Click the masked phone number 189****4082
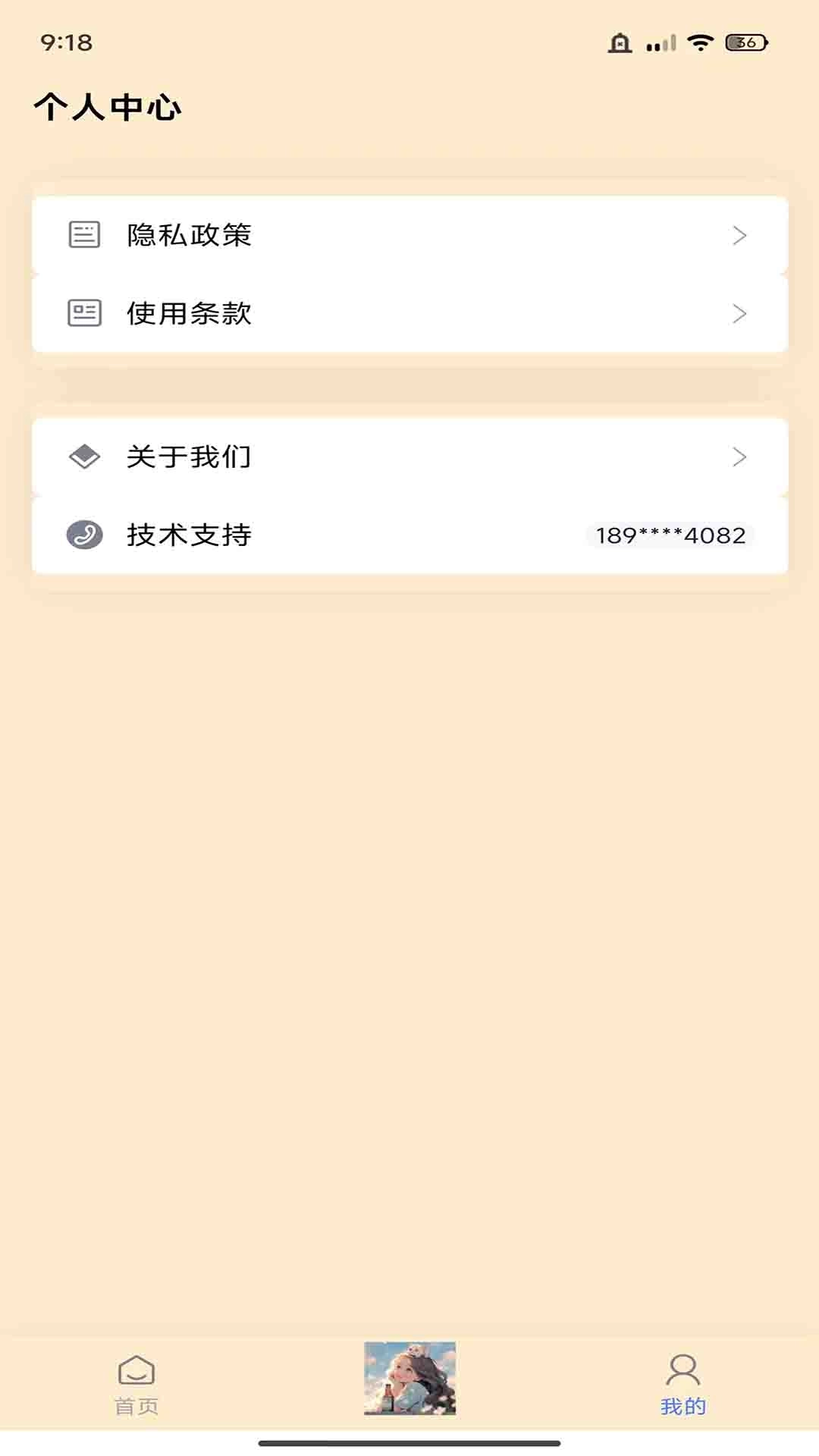This screenshot has width=819, height=1456. pyautogui.click(x=667, y=535)
